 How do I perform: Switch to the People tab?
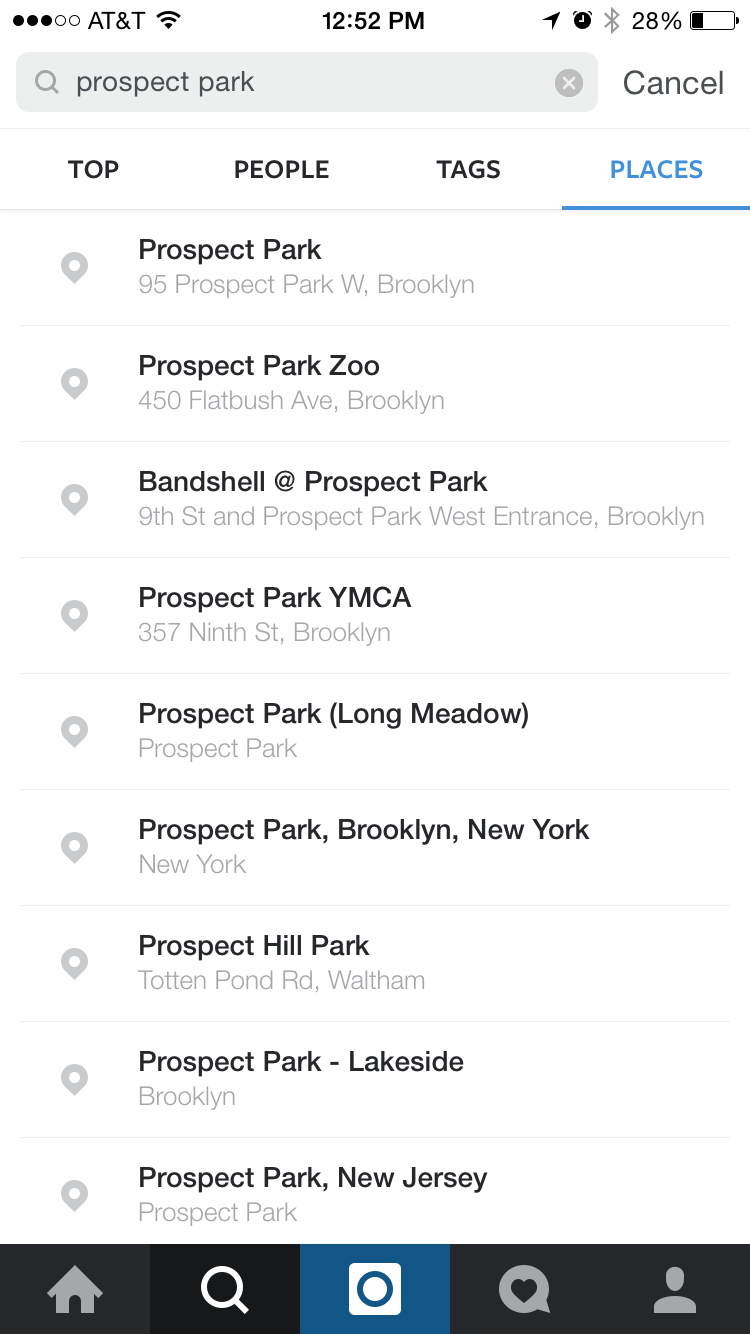point(281,170)
